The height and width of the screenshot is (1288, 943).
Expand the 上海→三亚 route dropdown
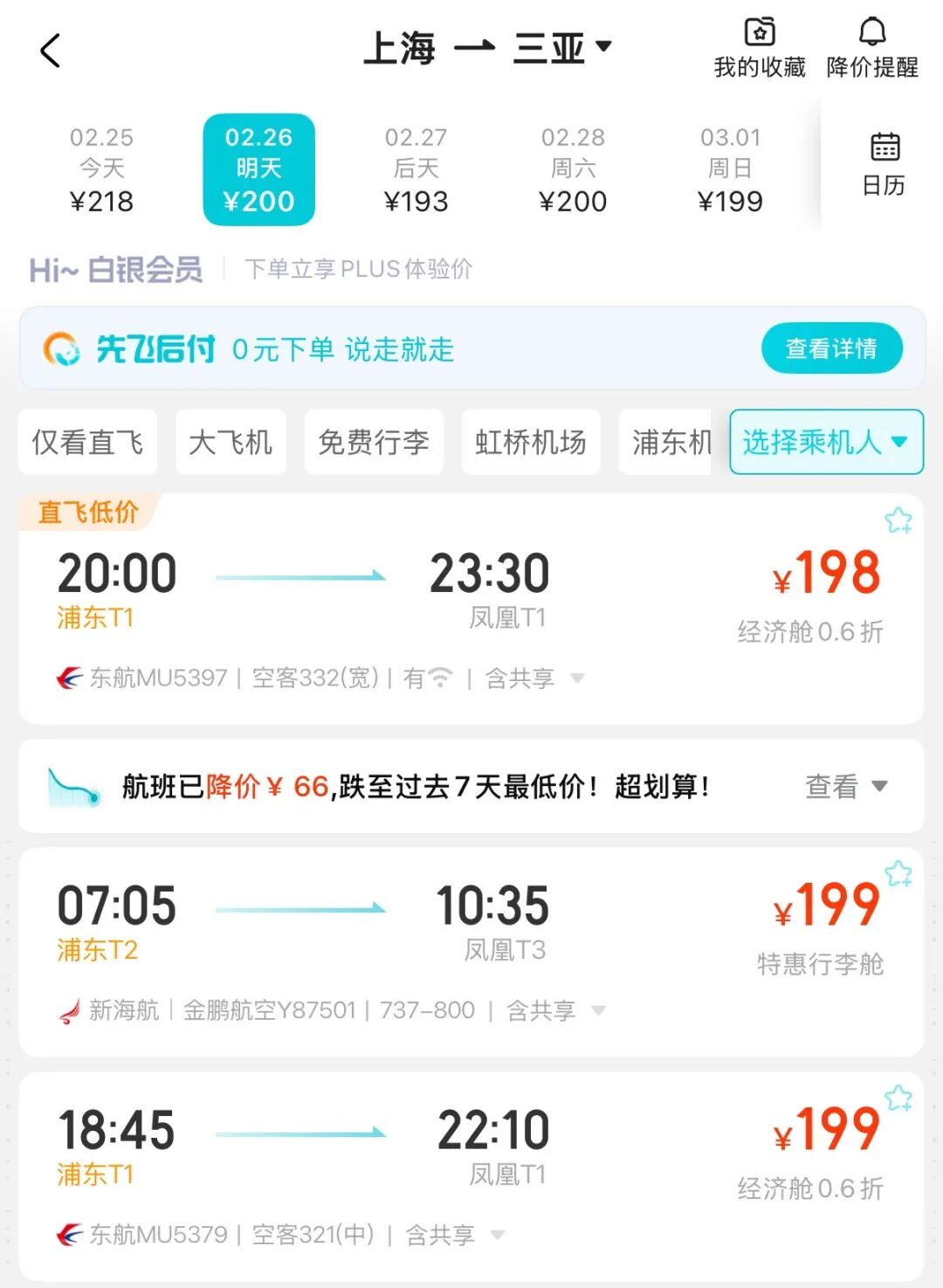(602, 46)
